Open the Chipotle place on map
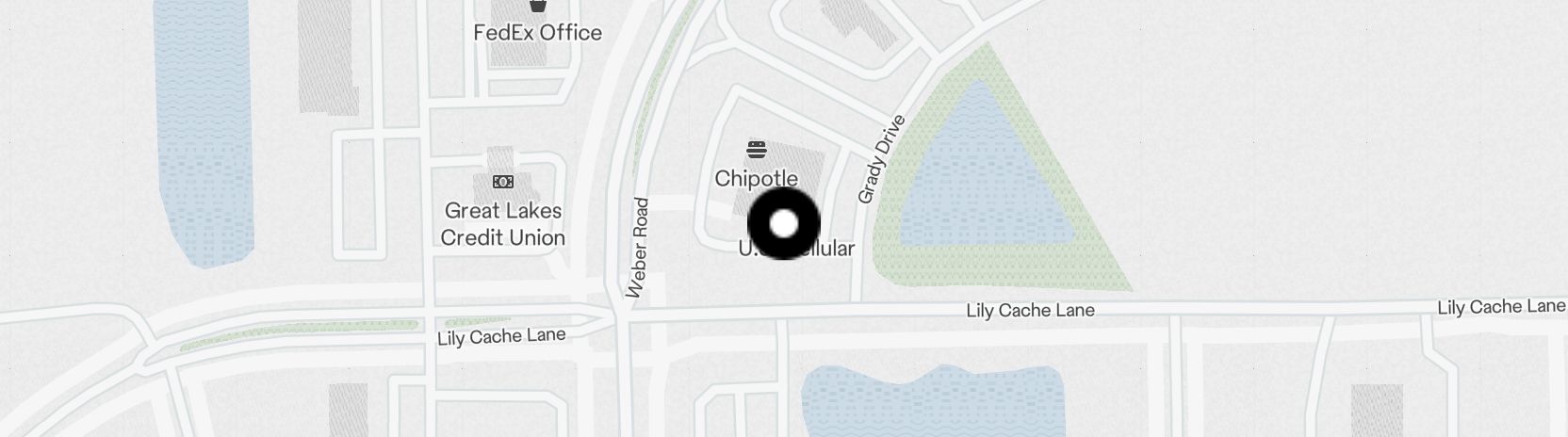Screen dimensions: 1568x437 coord(756,151)
